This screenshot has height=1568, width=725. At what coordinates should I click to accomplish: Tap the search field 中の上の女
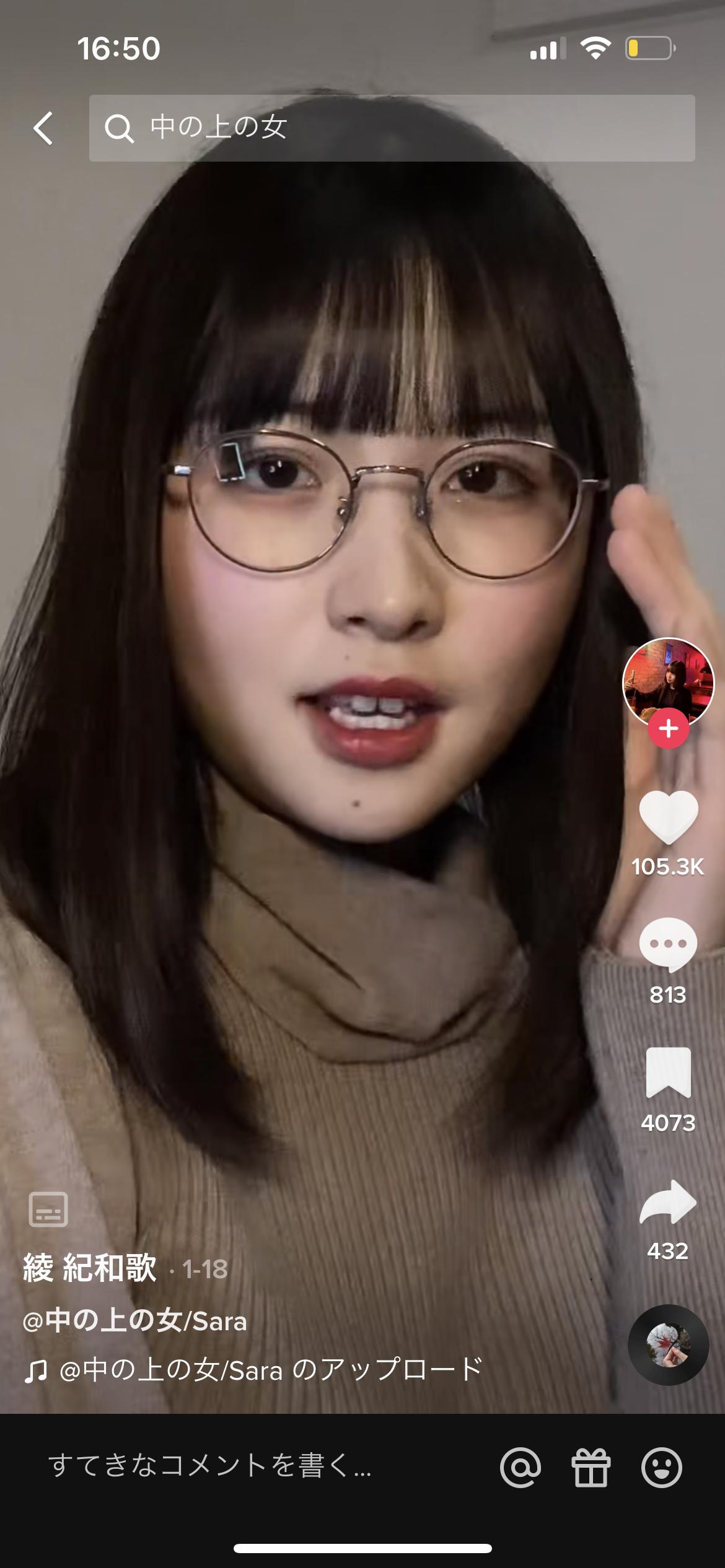(392, 128)
